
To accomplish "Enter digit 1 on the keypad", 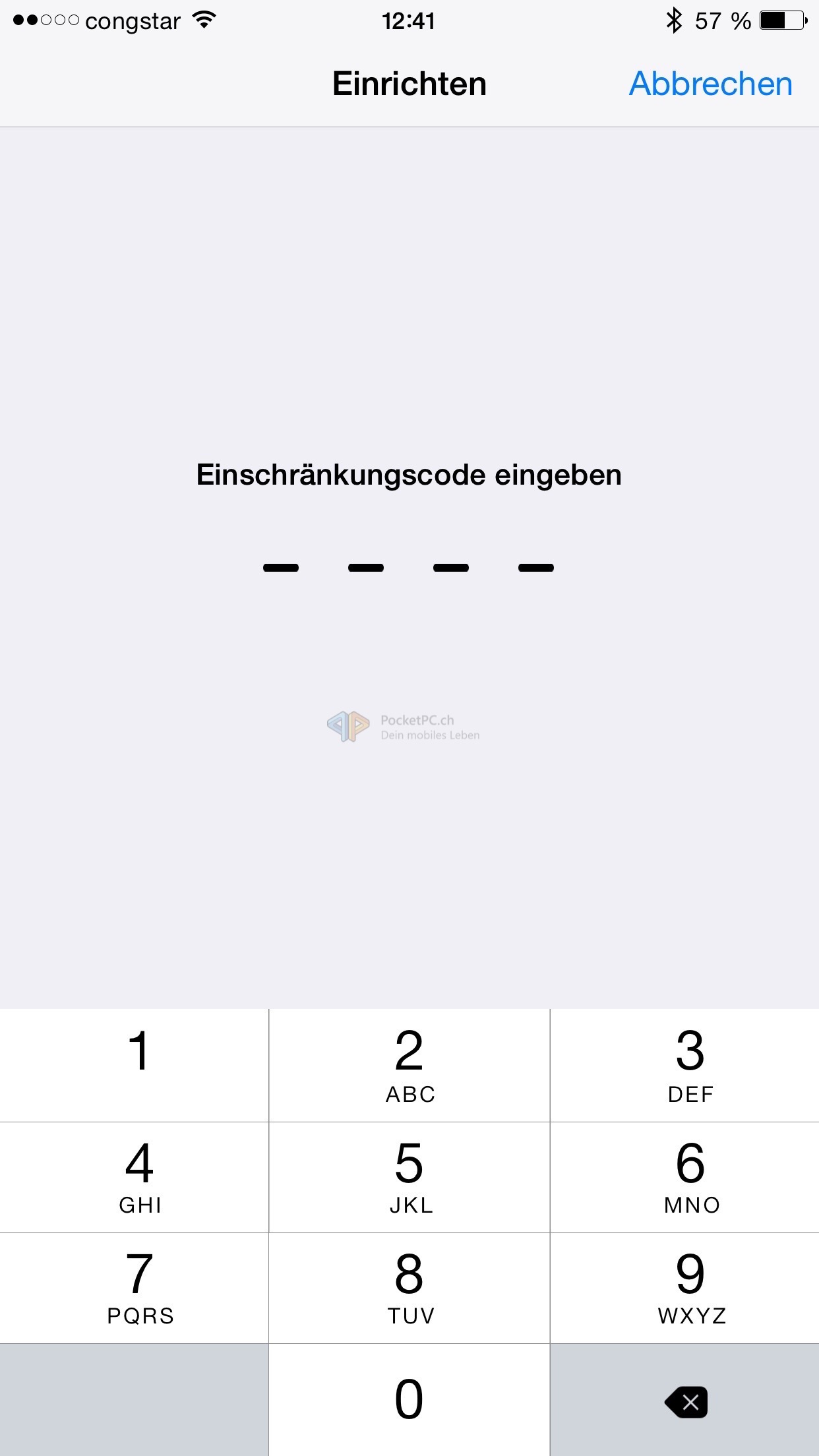I will 134,1065.
